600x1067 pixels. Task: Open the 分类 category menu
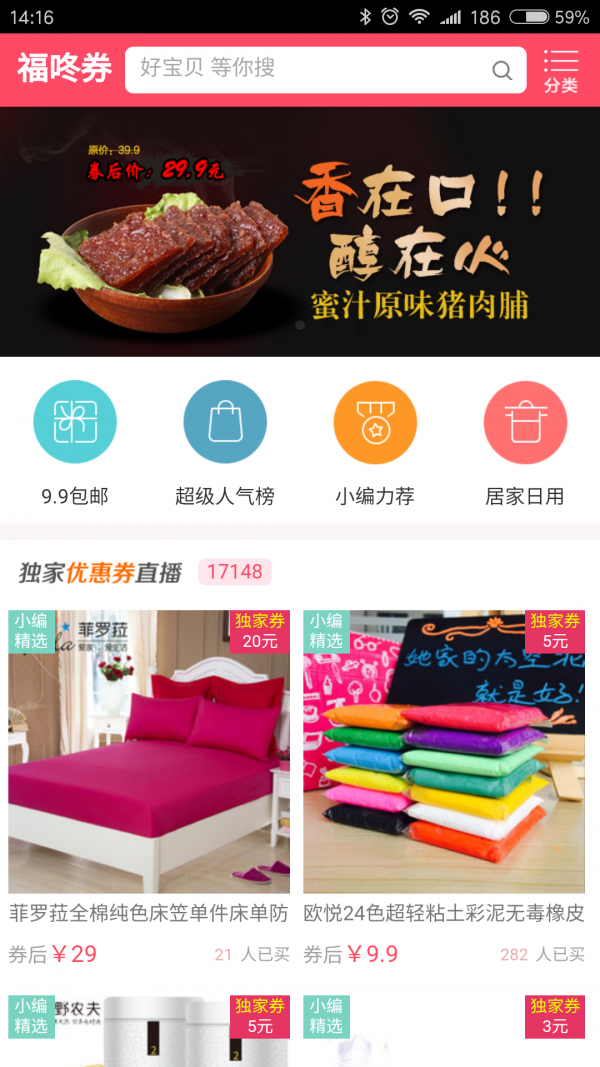[561, 71]
